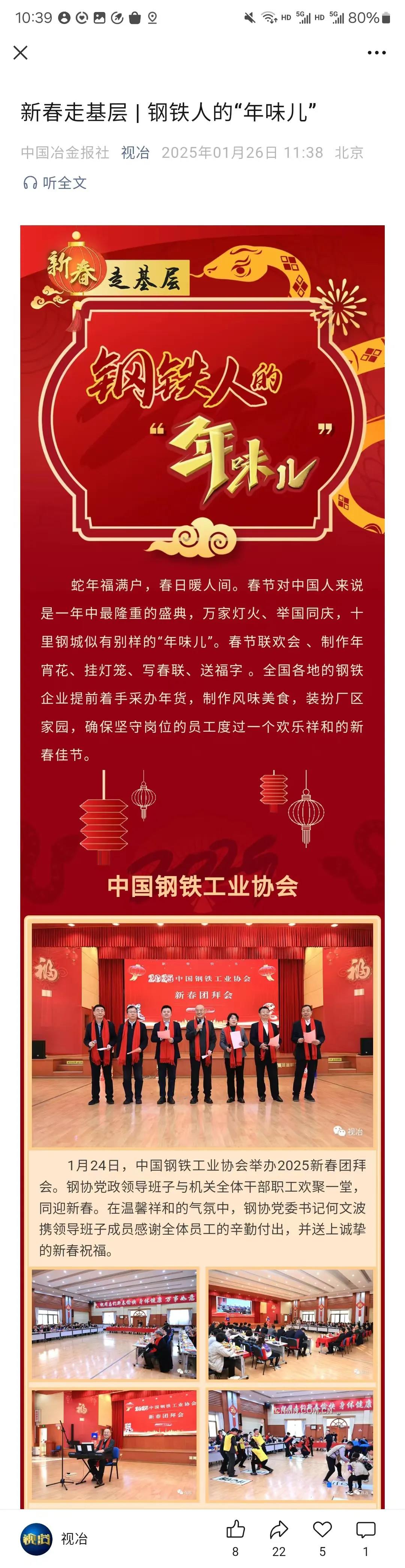This screenshot has width=405, height=1568.
Task: Open the three-dot overflow menu
Action: [376, 53]
